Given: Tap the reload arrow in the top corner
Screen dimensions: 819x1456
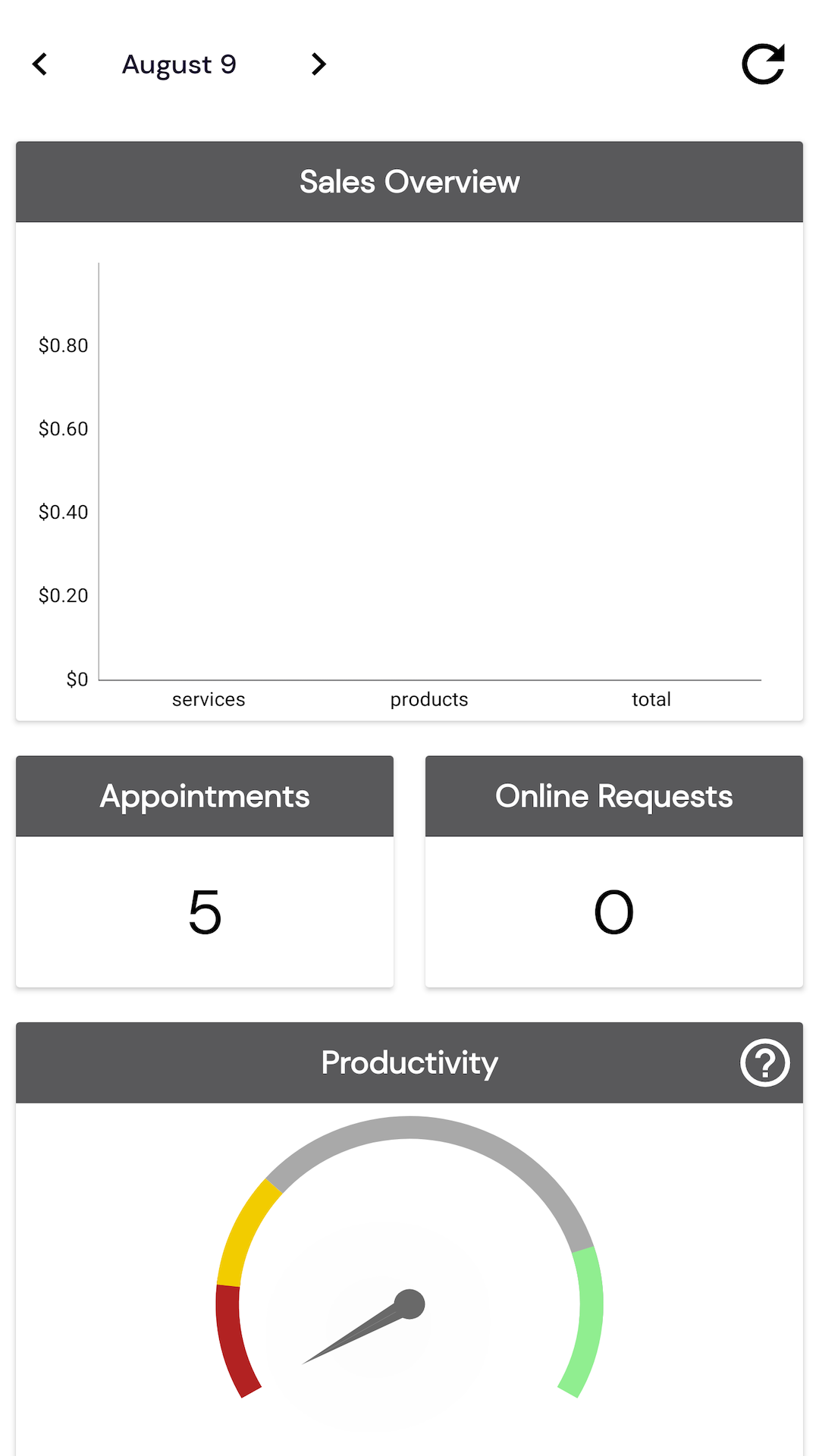Looking at the screenshot, I should click(762, 64).
